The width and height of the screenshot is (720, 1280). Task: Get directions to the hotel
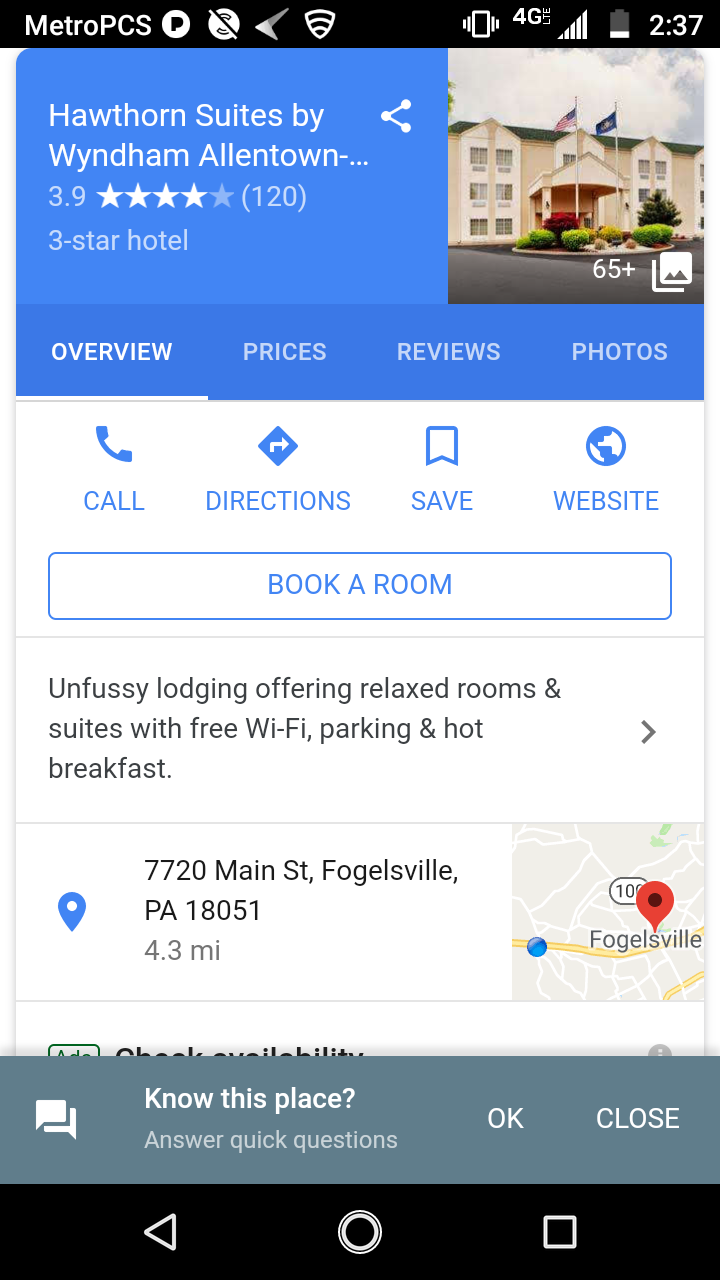coord(278,470)
